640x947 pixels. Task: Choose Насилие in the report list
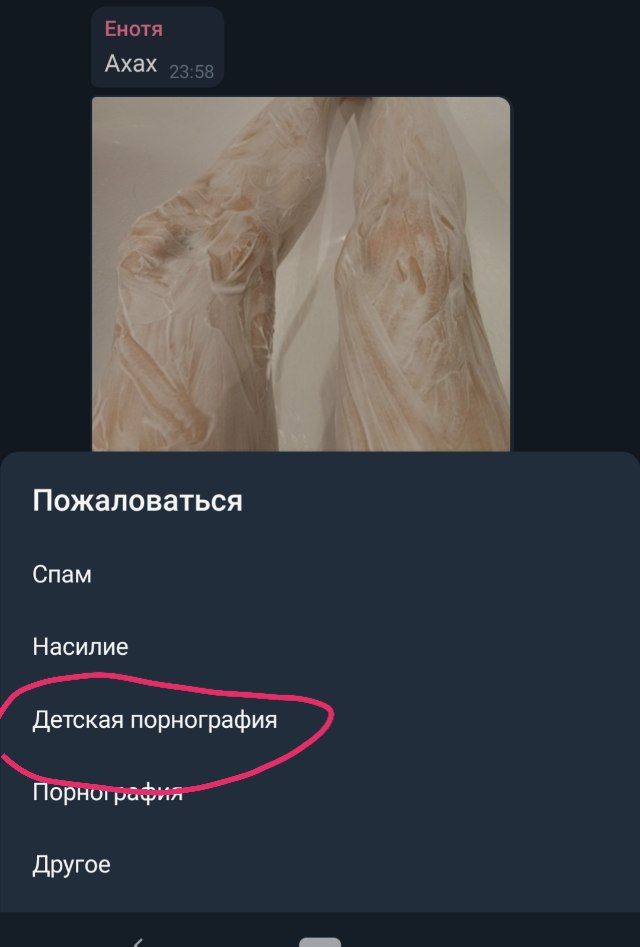80,647
